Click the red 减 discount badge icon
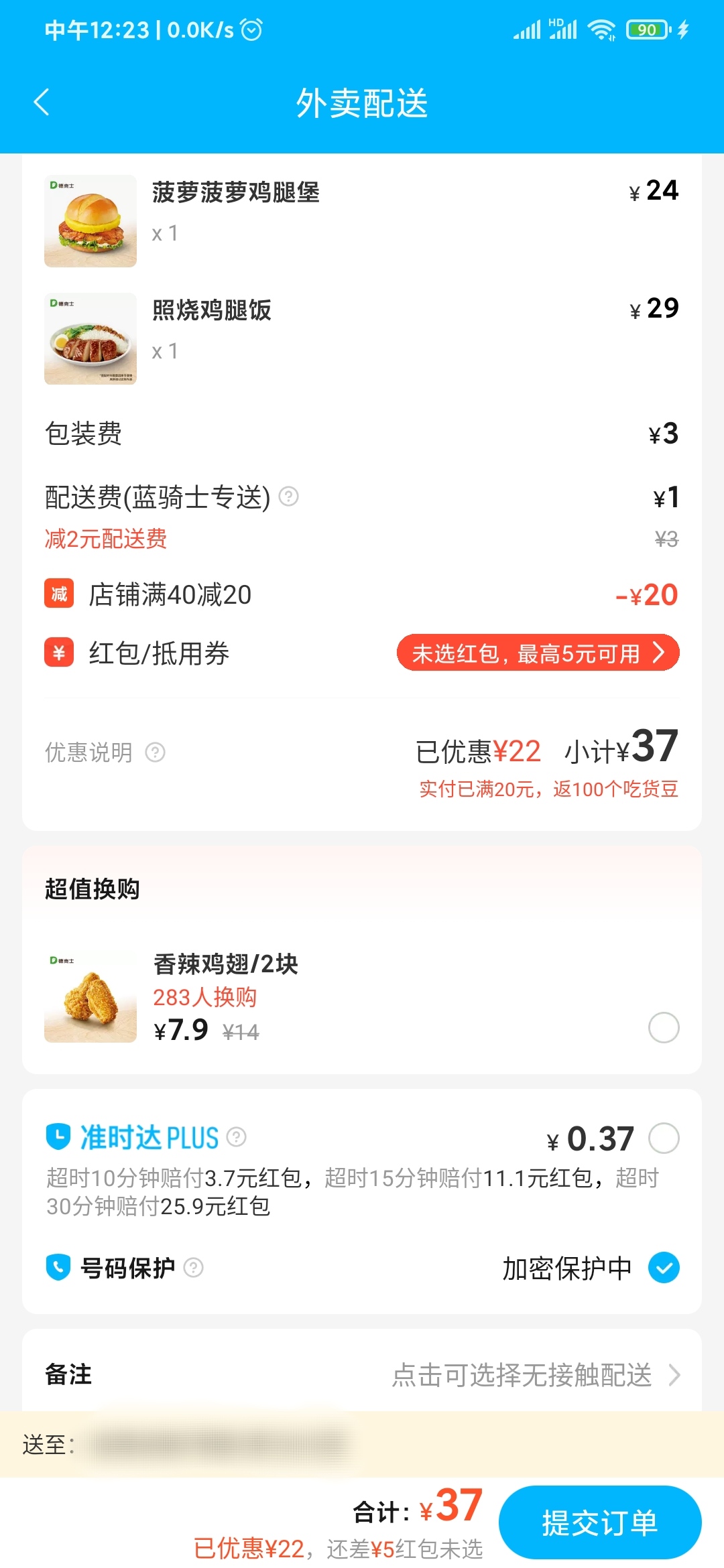The width and height of the screenshot is (724, 1568). tap(58, 594)
